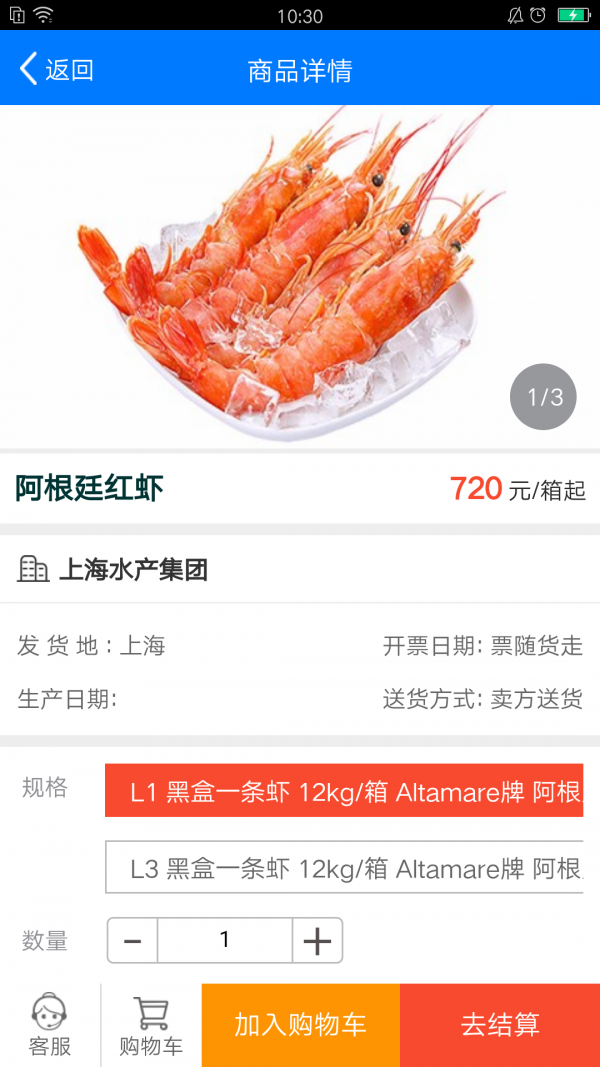Add item with 加入购物车 button
The height and width of the screenshot is (1067, 600).
300,1025
